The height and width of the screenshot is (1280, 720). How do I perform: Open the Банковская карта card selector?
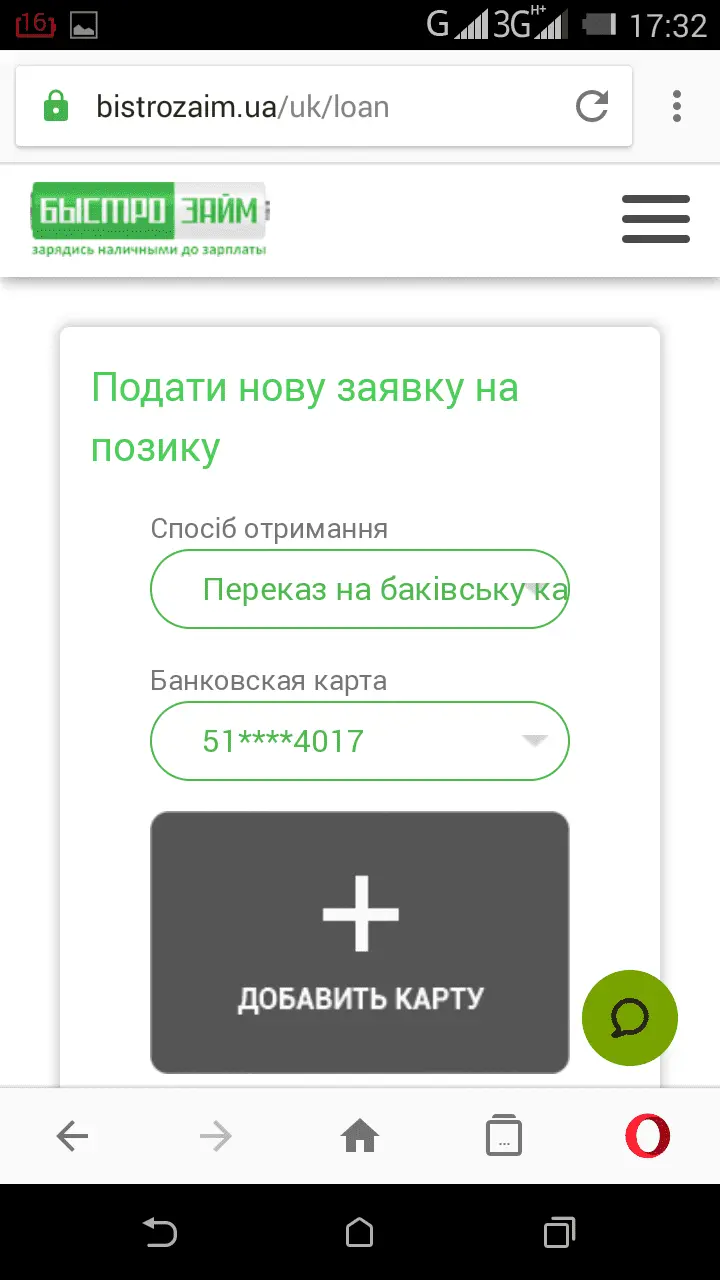pyautogui.click(x=359, y=741)
